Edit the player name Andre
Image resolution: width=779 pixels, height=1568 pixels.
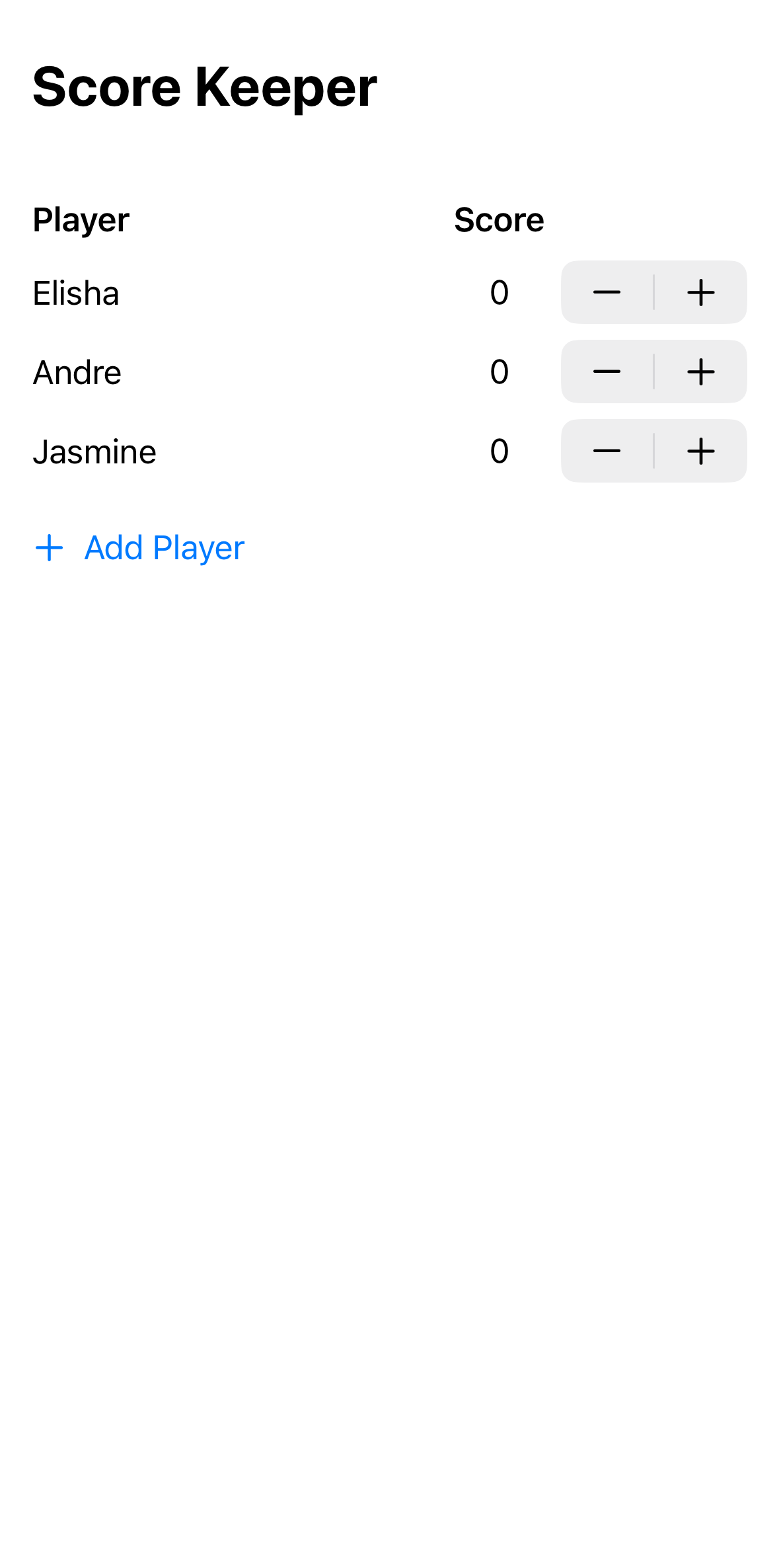click(77, 373)
